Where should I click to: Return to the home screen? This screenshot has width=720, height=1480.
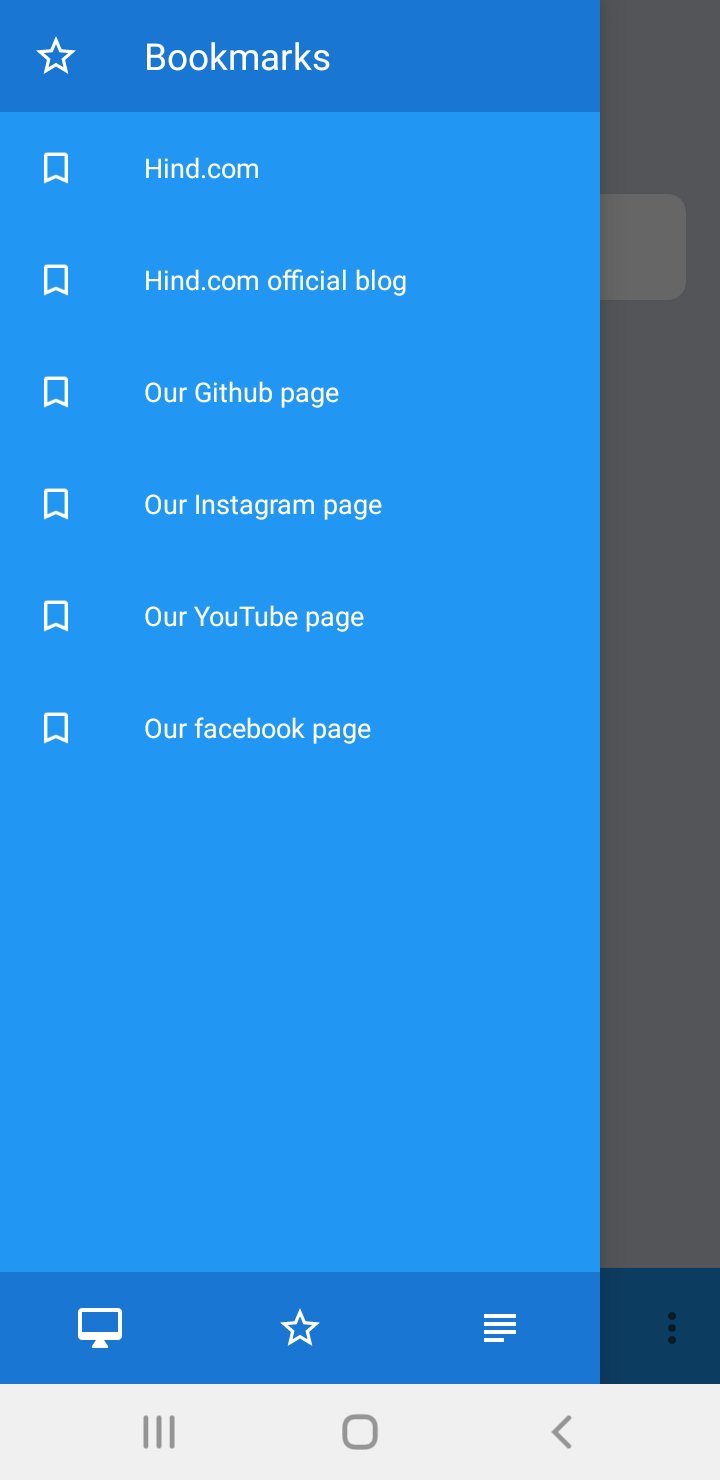coord(360,1432)
